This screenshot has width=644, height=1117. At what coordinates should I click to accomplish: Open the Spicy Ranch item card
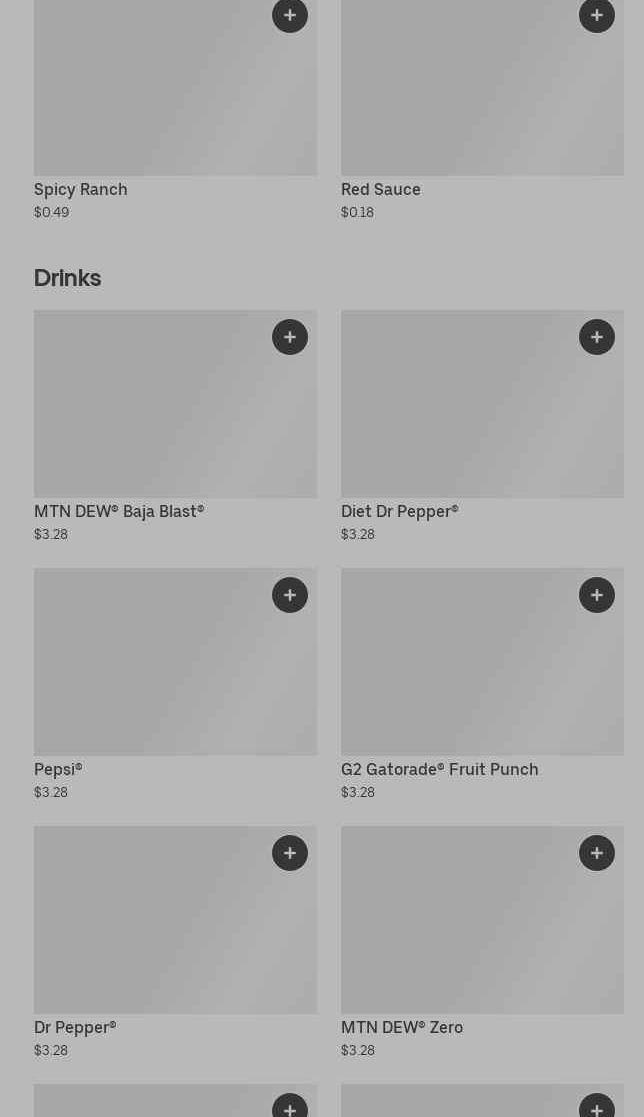tap(175, 110)
